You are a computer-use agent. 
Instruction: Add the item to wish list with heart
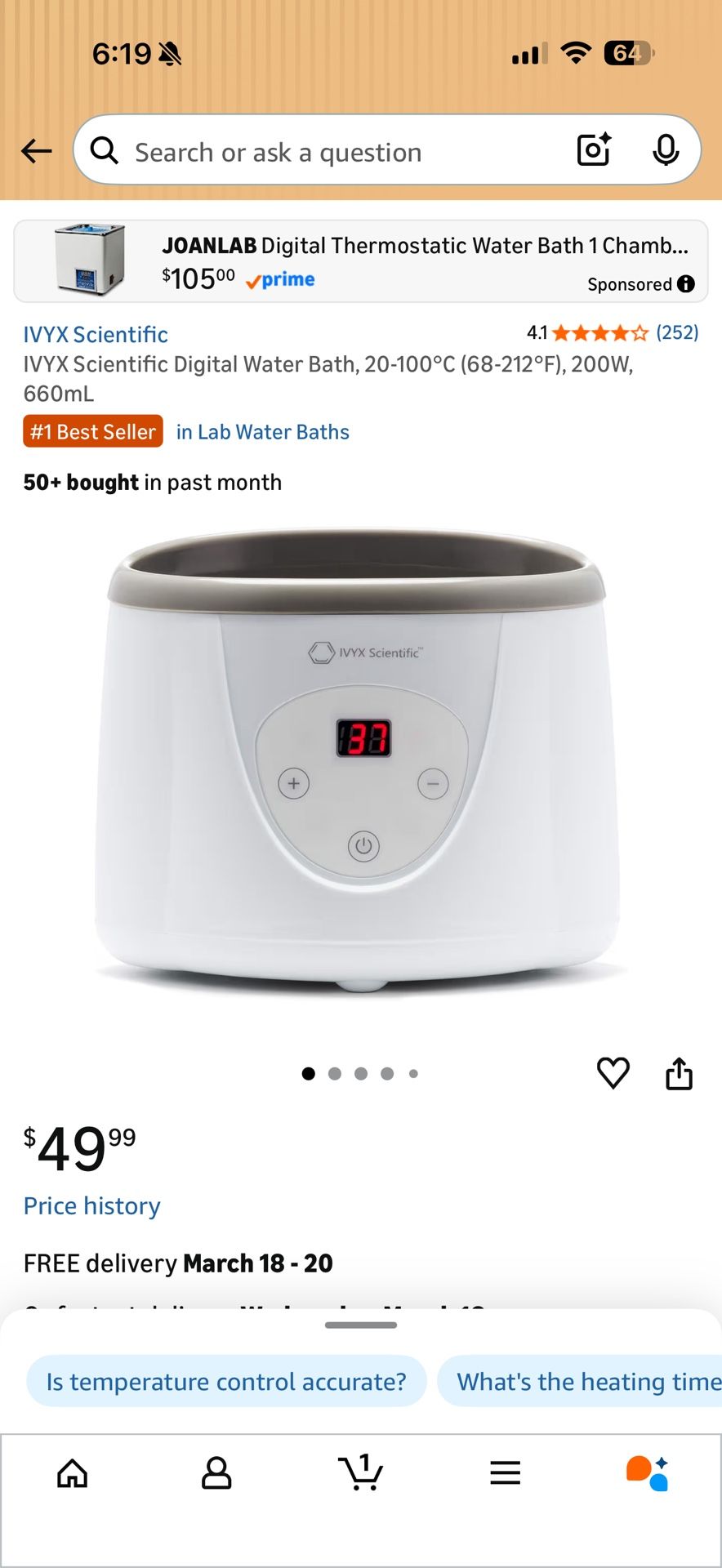click(x=613, y=1073)
